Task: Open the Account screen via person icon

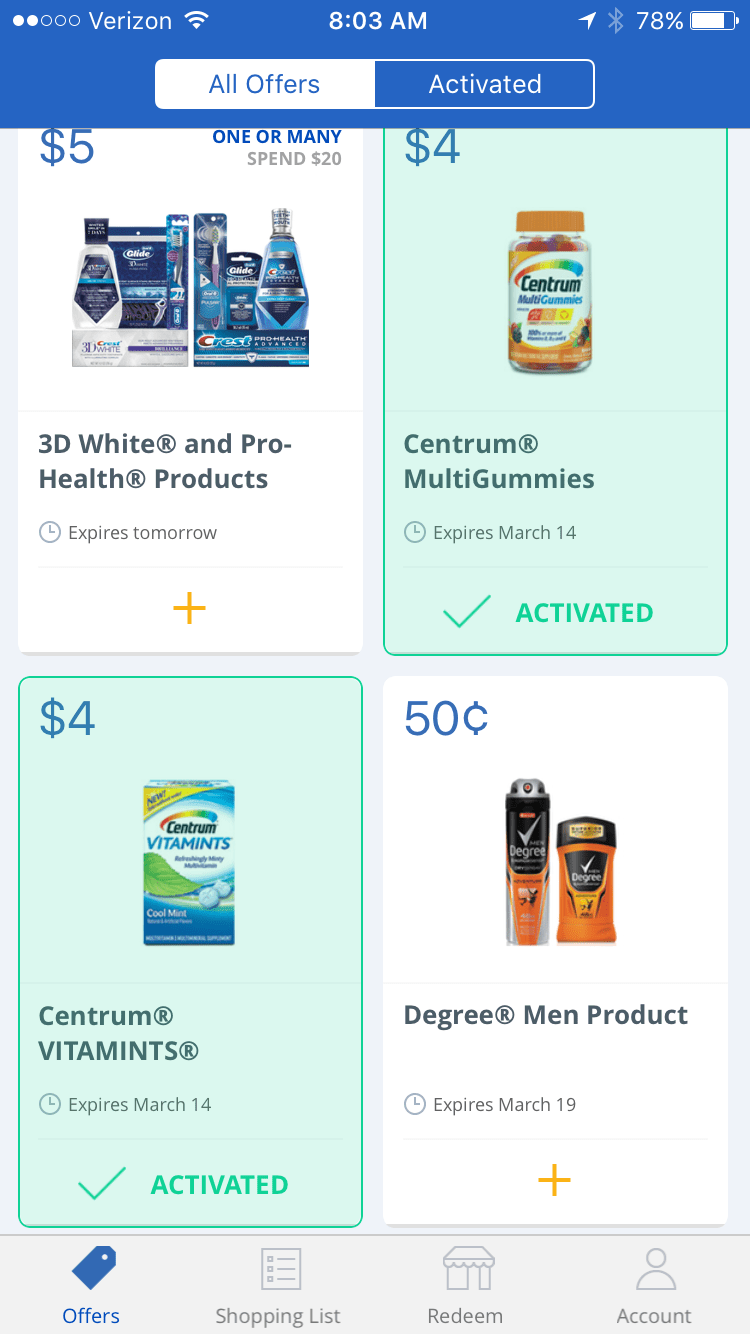Action: (x=654, y=1285)
